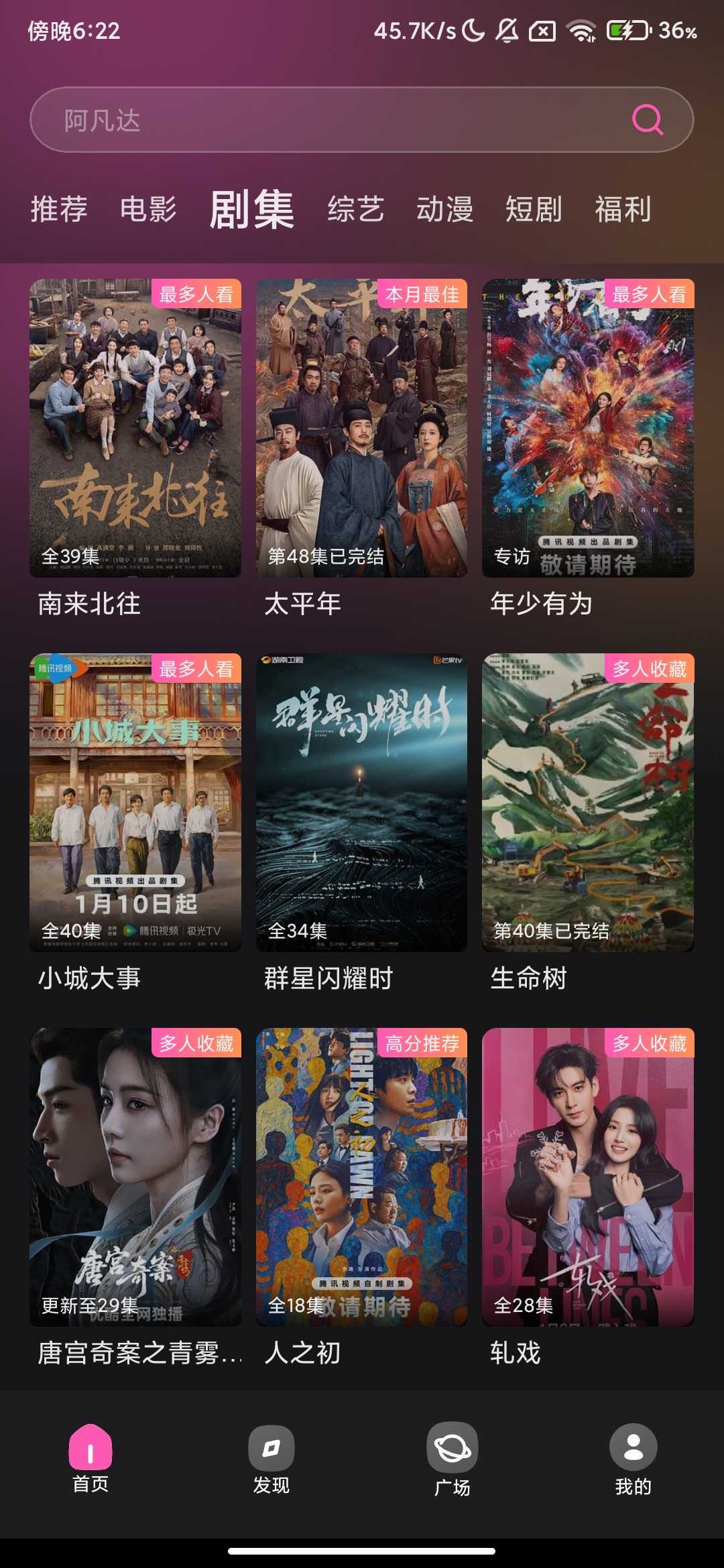Open the 阿凡达 search field
Screen dimensions: 724x1568
[x=335, y=120]
